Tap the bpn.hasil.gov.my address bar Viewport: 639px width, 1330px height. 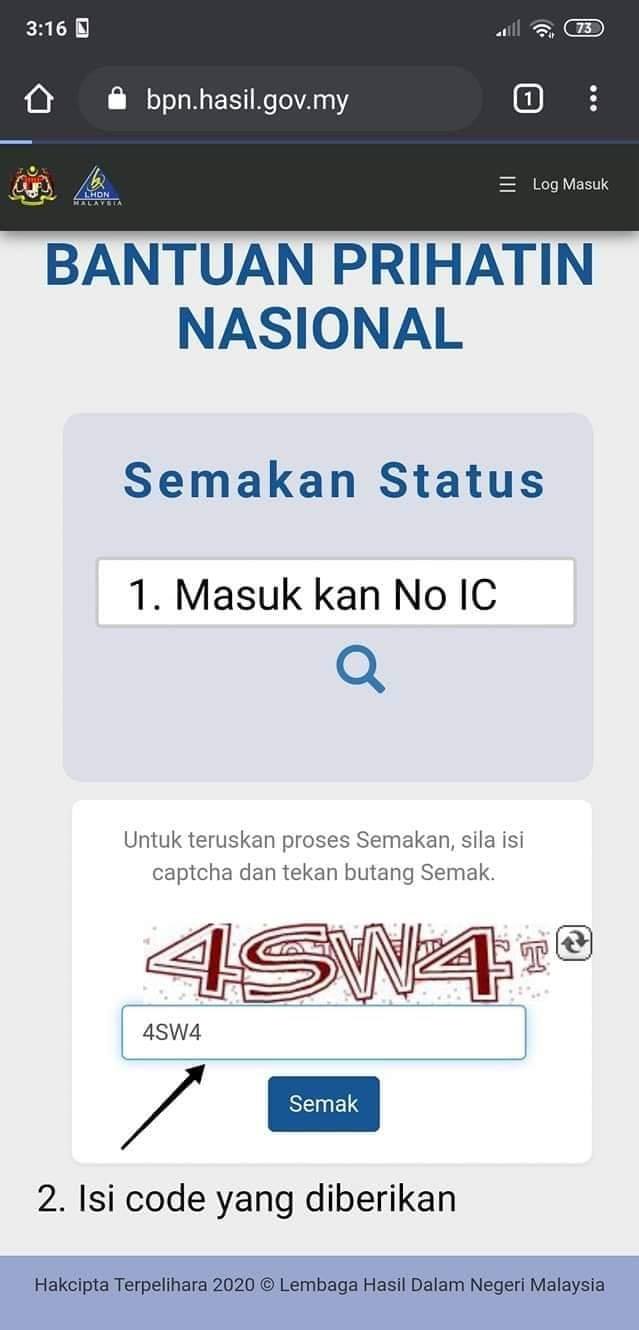280,99
